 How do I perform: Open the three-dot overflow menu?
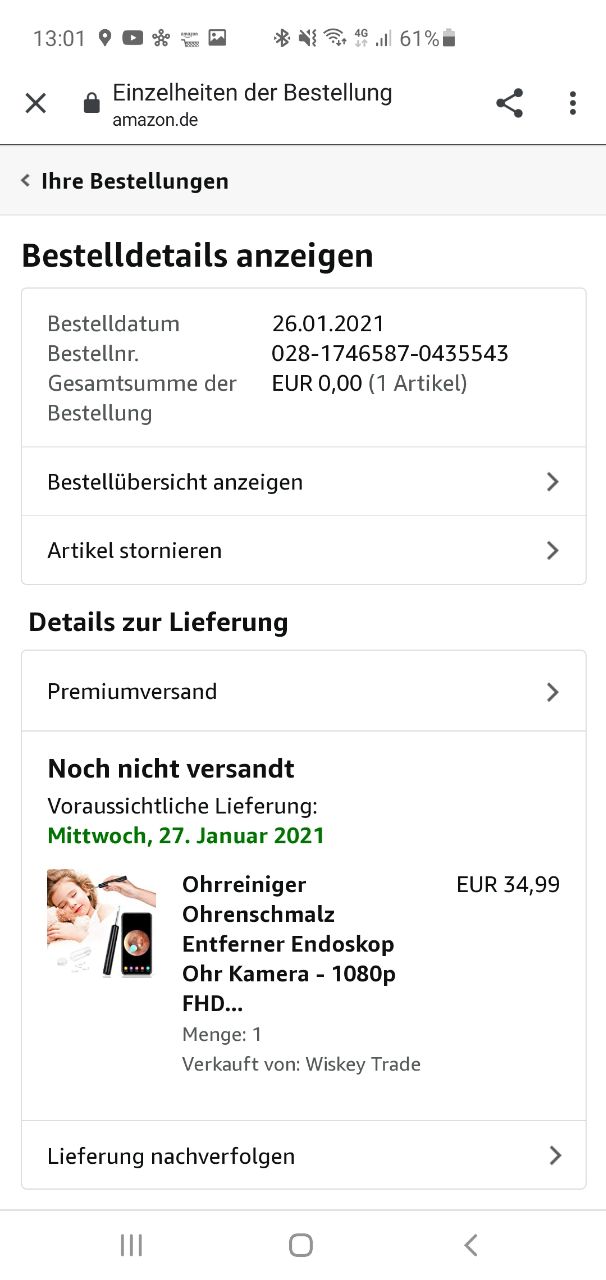[572, 103]
